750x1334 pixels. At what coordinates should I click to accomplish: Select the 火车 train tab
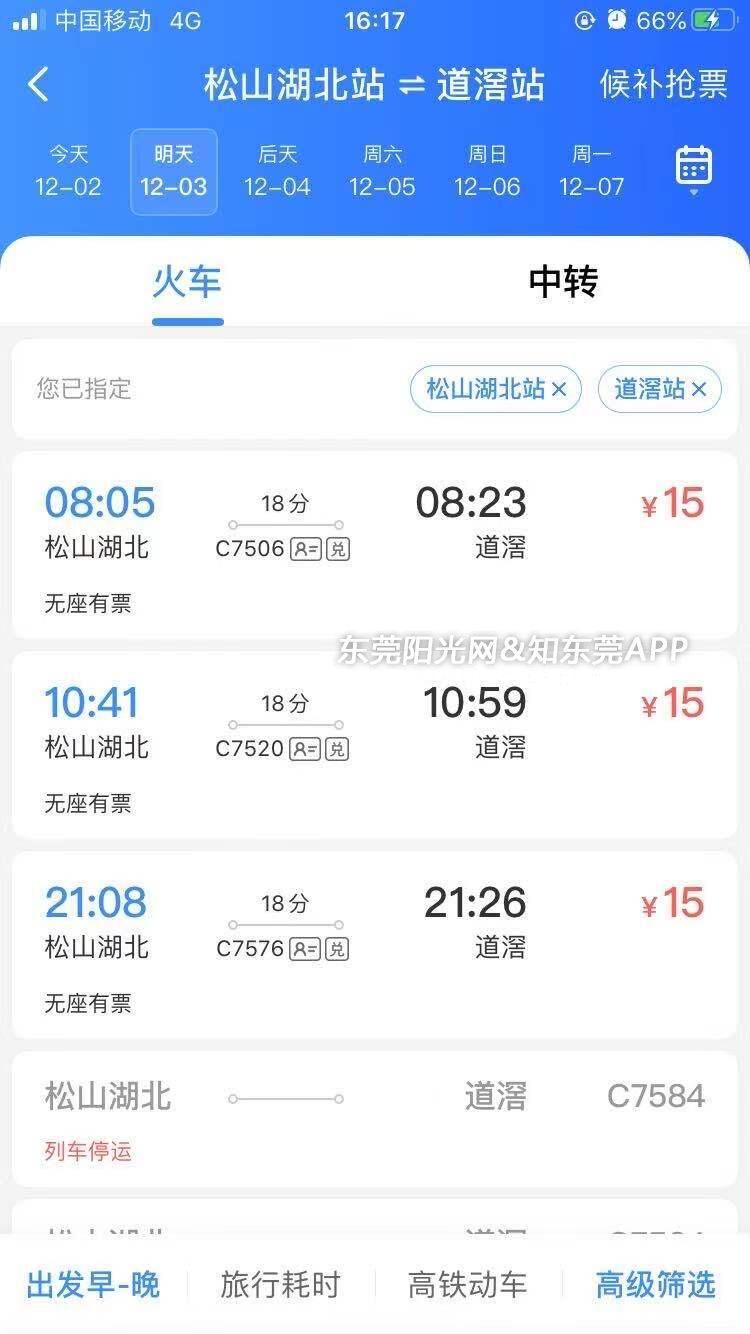coord(187,283)
